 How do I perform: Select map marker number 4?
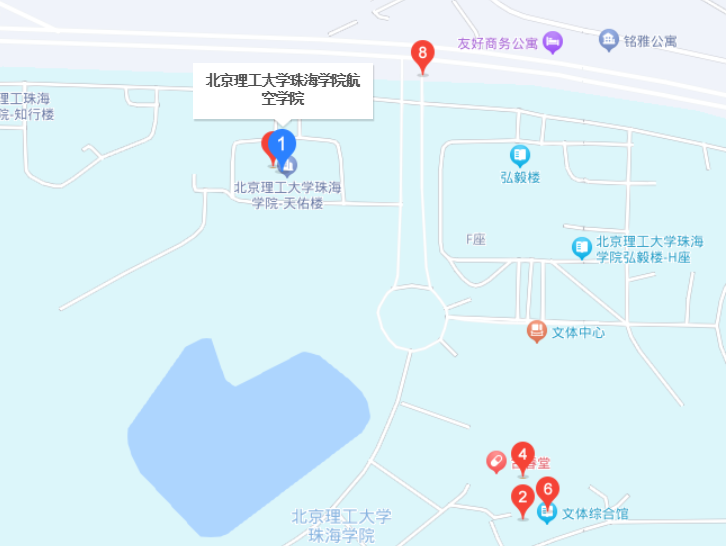pyautogui.click(x=522, y=456)
